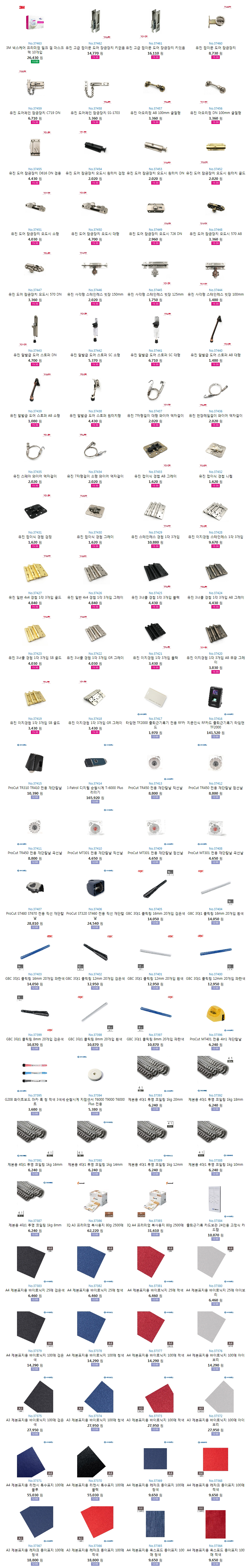Open A4 red binding cover product No.37377

pyautogui.click(x=155, y=1328)
